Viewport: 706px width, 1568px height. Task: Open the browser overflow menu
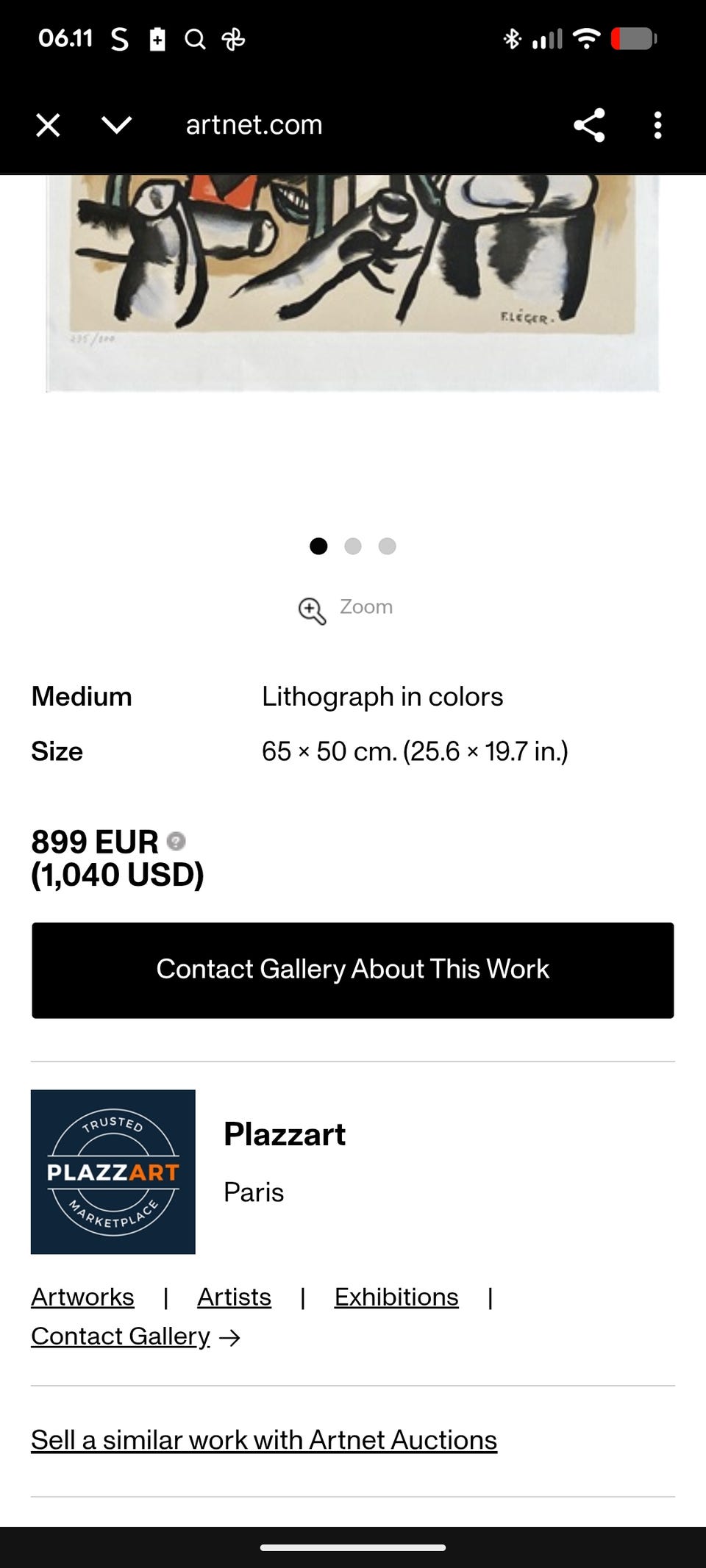pyautogui.click(x=657, y=125)
